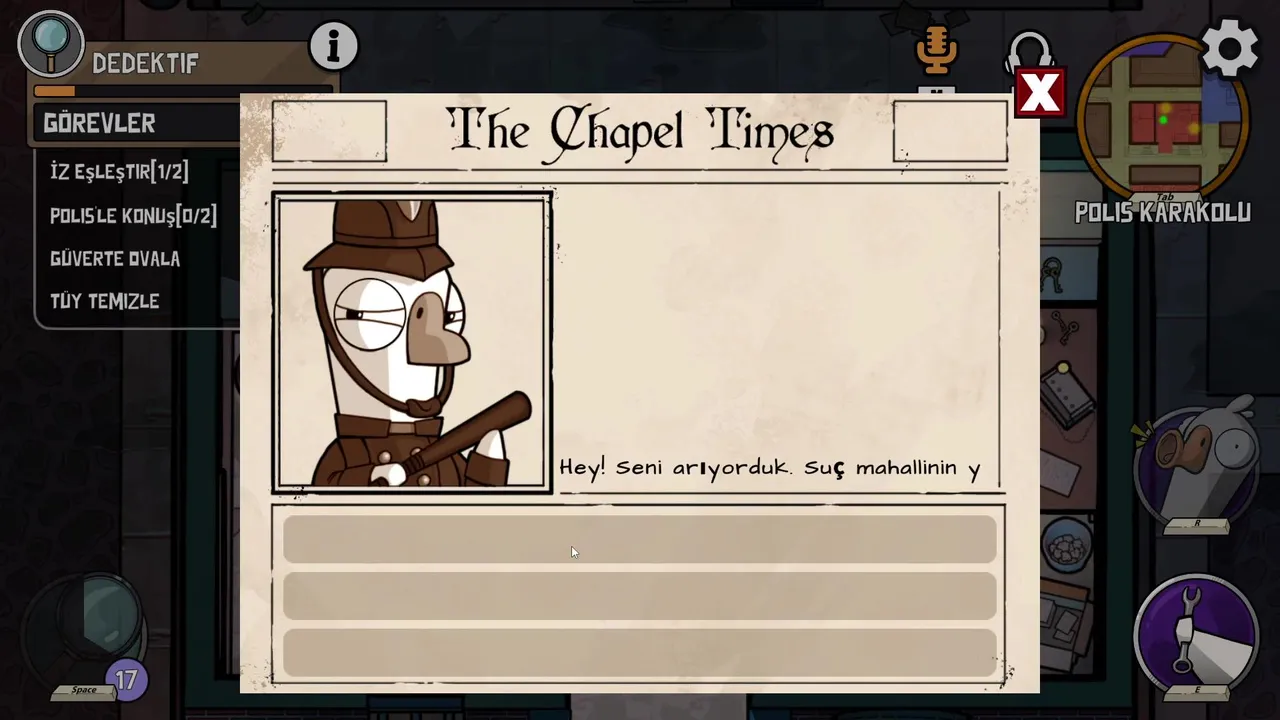The width and height of the screenshot is (1280, 720).
Task: Open the settings gear
Action: pos(1229,47)
